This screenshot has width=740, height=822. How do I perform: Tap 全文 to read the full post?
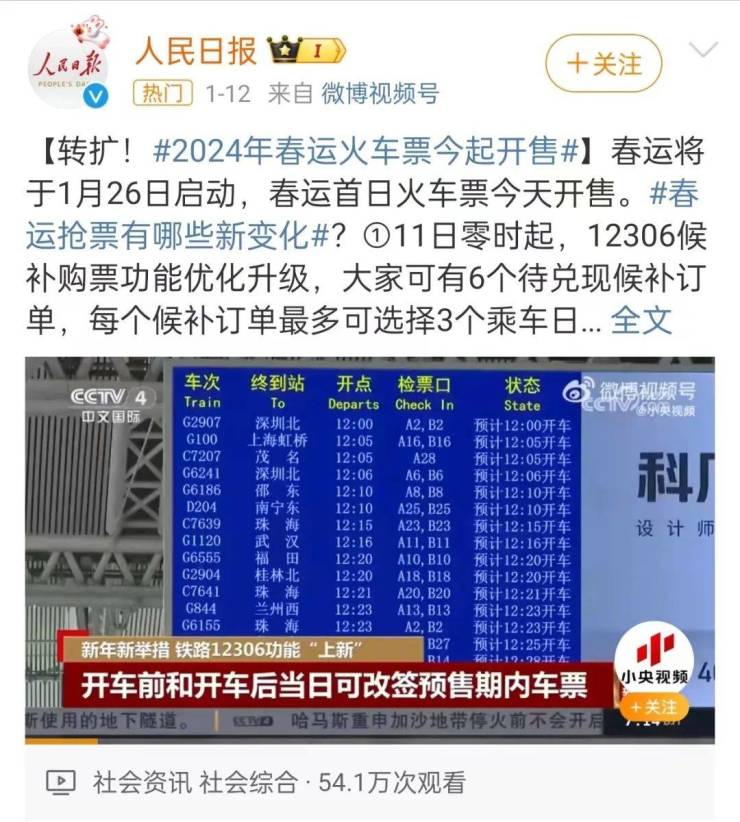[640, 320]
